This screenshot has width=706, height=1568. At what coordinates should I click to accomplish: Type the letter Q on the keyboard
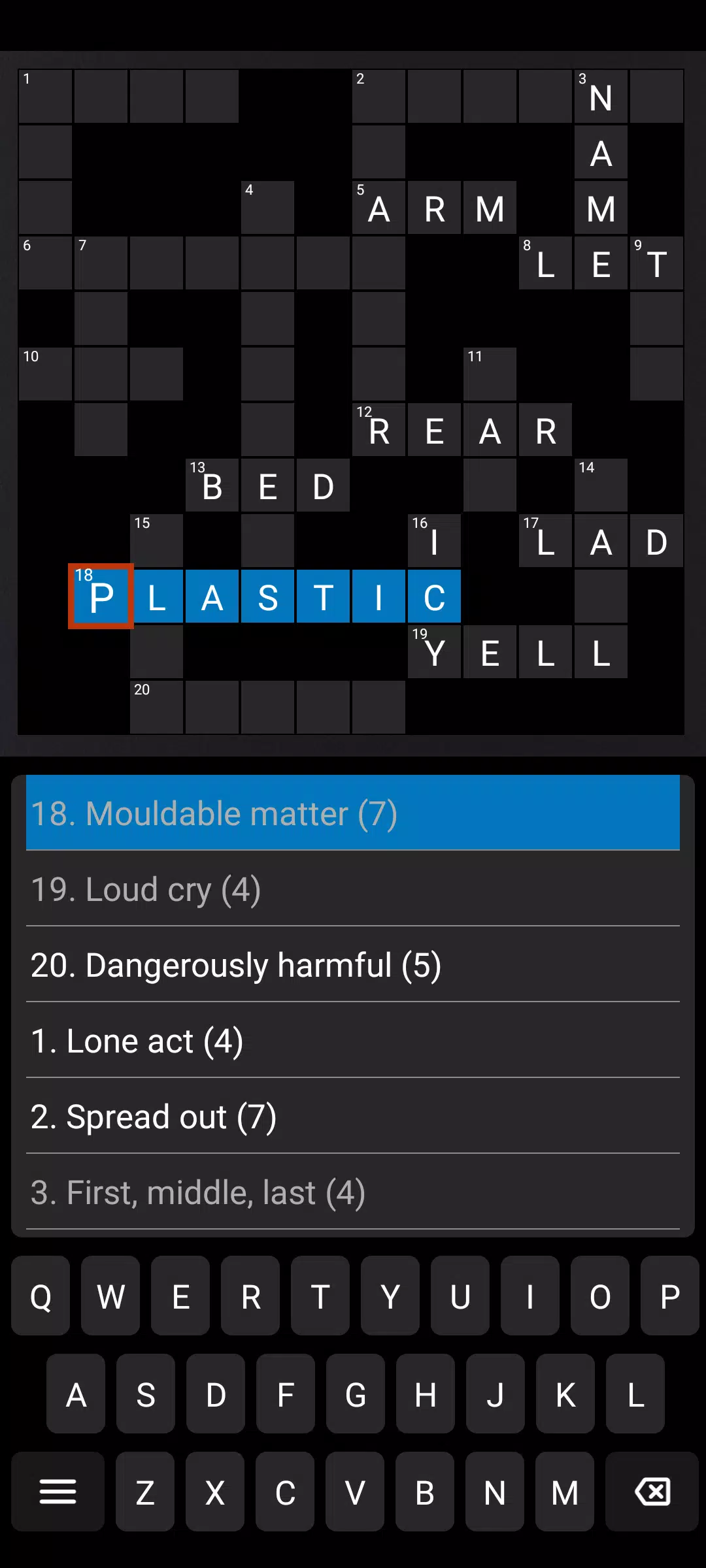(41, 1296)
